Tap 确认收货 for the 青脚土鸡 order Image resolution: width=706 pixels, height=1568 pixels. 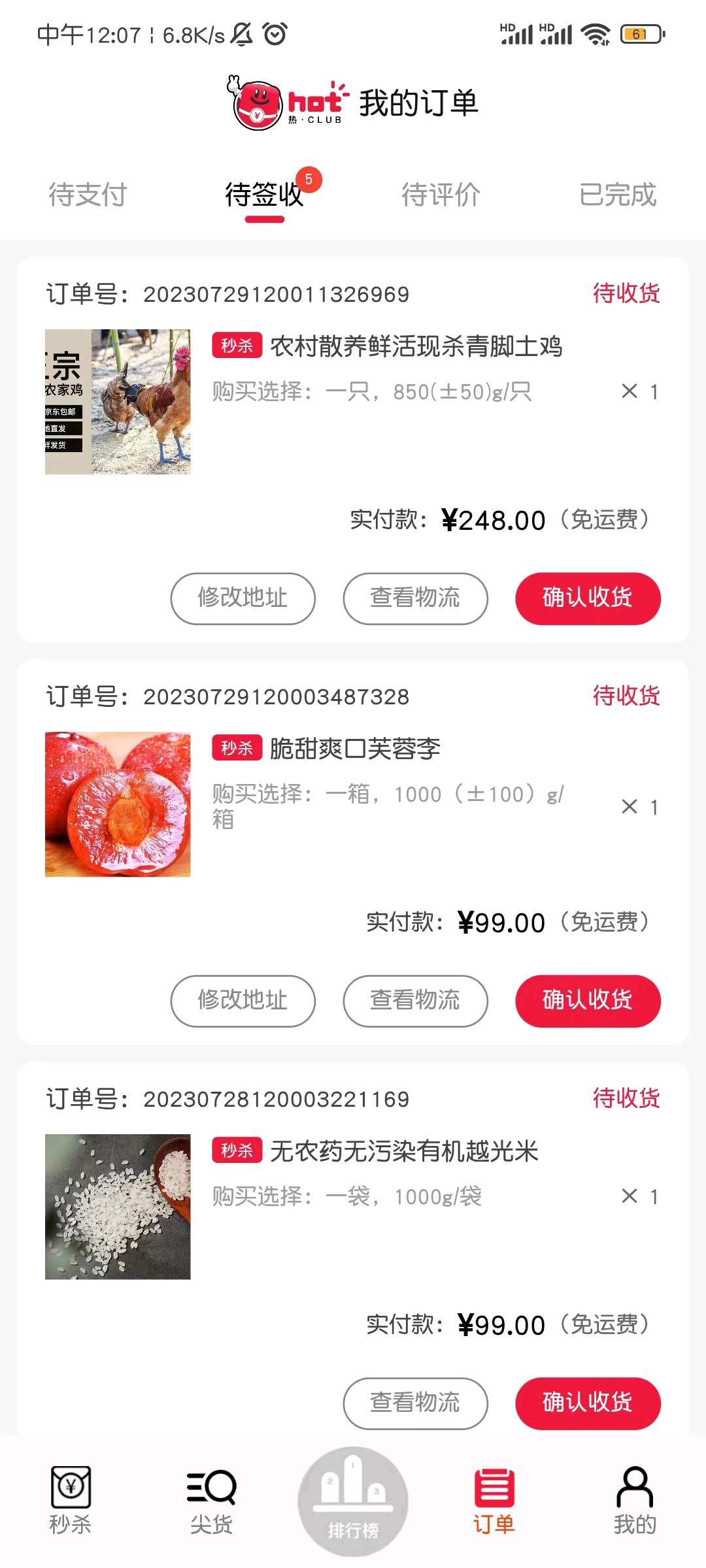[588, 598]
